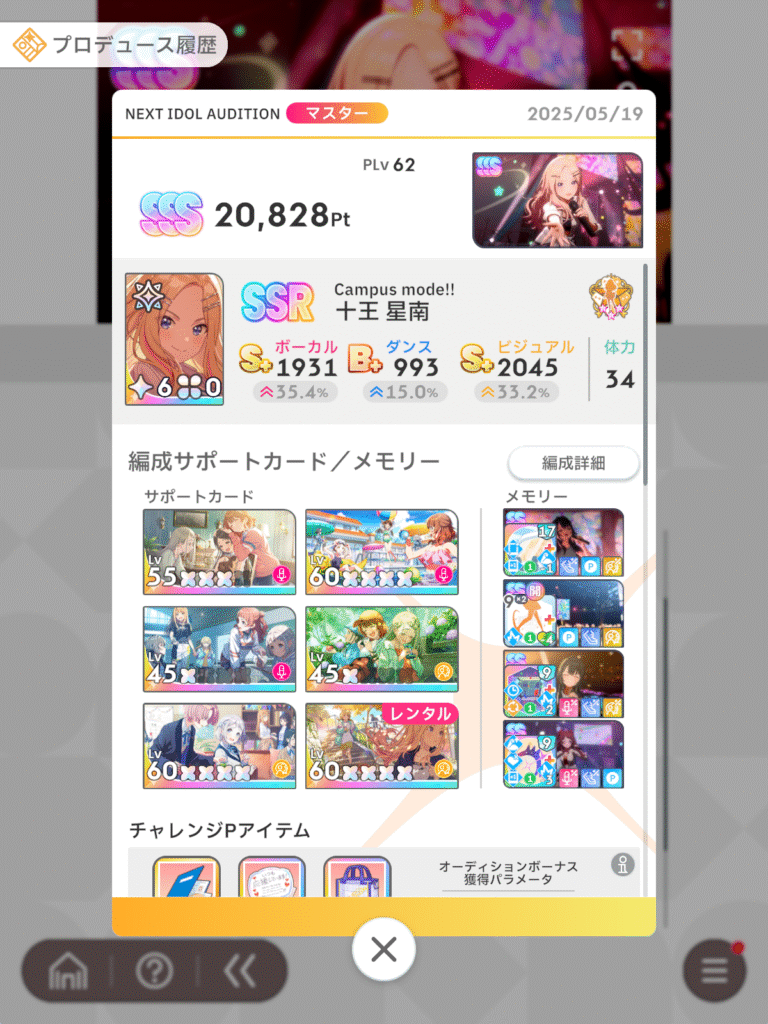Go back with double chevron
The height and width of the screenshot is (1024, 768).
(238, 970)
